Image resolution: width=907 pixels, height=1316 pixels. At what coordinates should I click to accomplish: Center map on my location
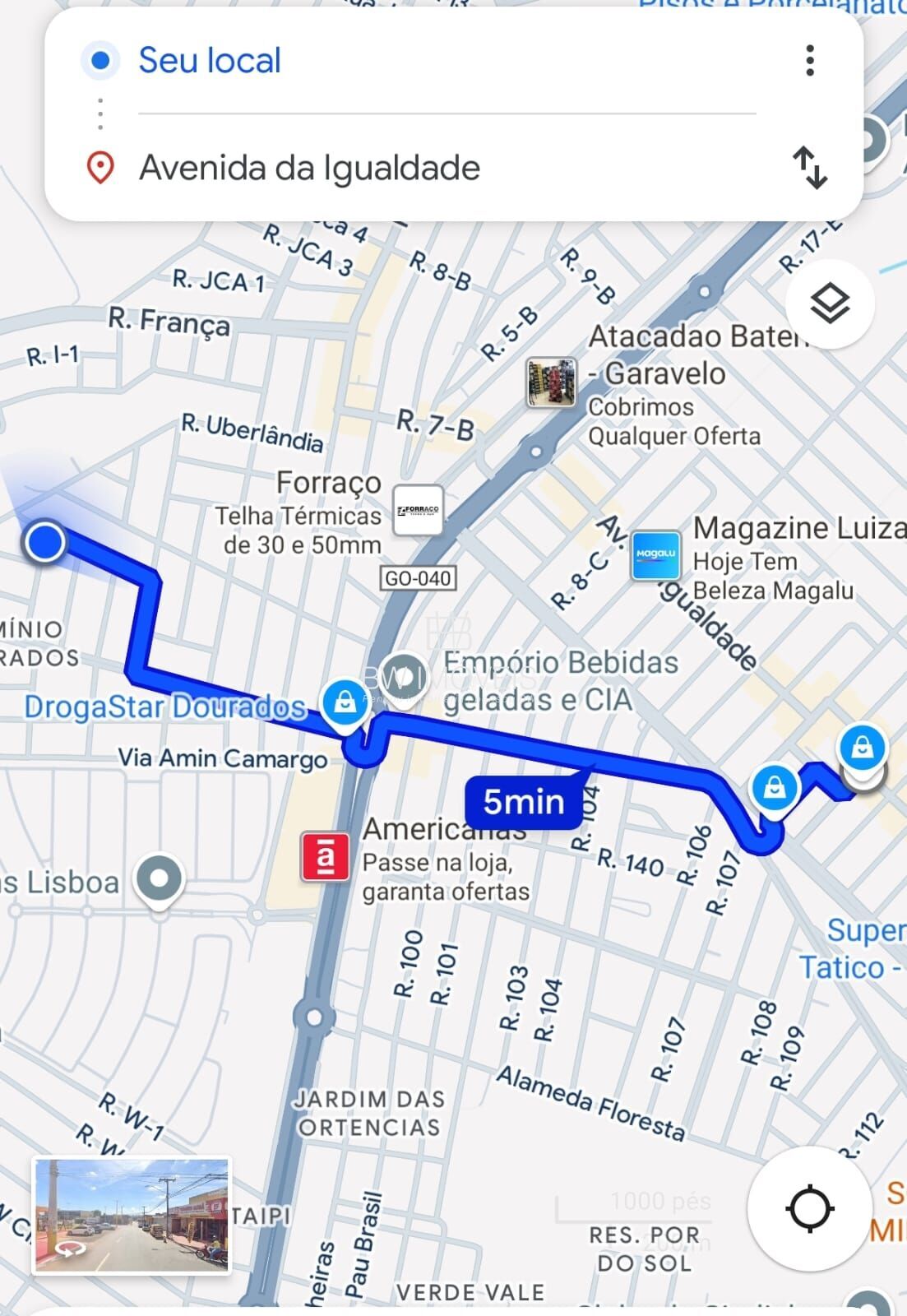809,1208
